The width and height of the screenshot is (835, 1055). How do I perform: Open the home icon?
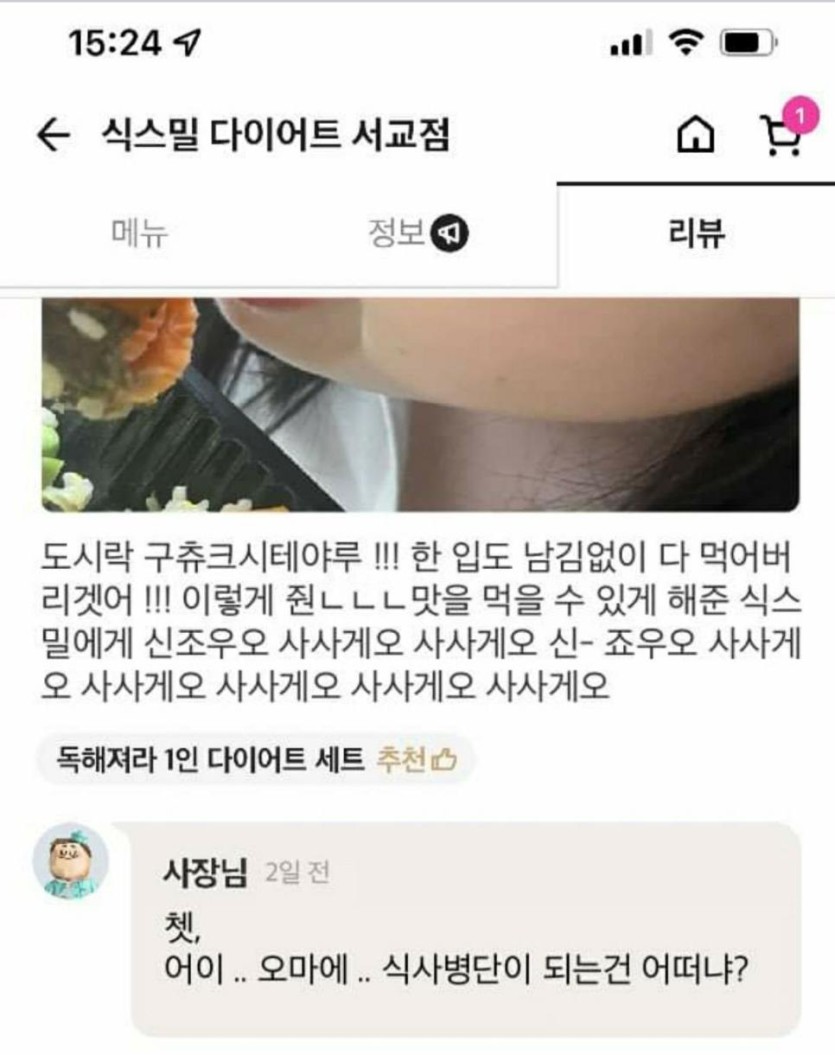(x=696, y=136)
